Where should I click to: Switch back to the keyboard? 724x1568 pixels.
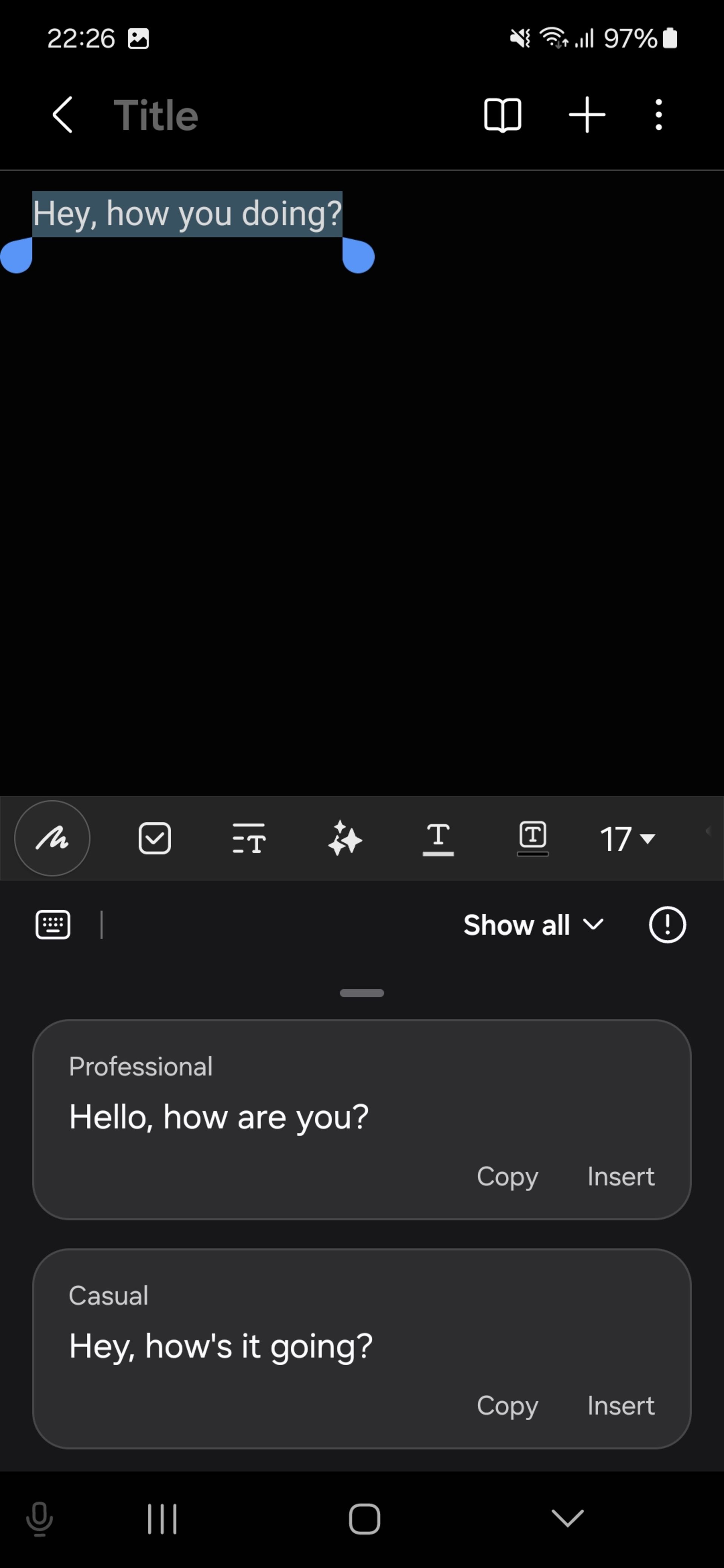point(53,925)
